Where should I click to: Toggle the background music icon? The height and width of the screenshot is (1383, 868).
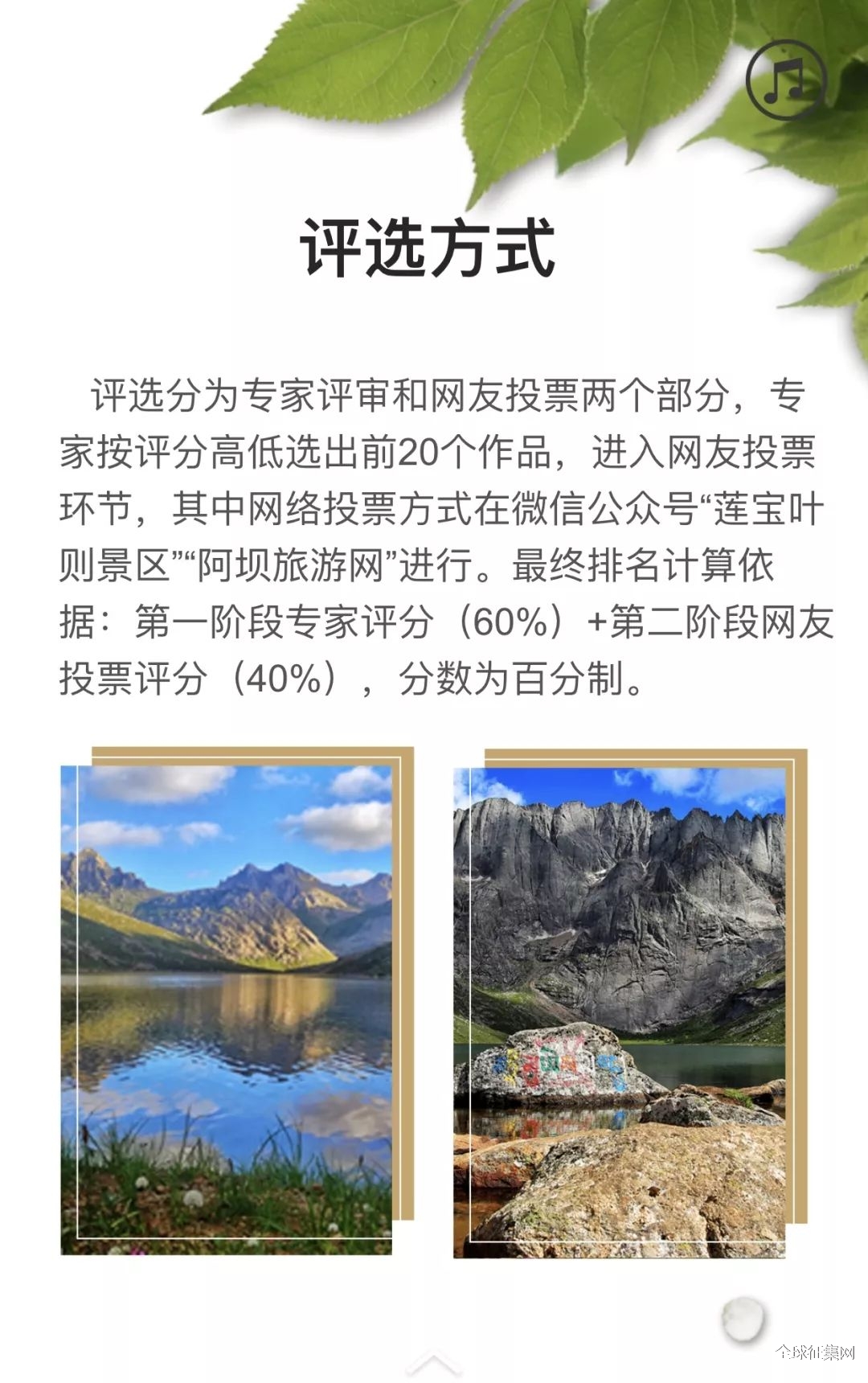pos(785,80)
